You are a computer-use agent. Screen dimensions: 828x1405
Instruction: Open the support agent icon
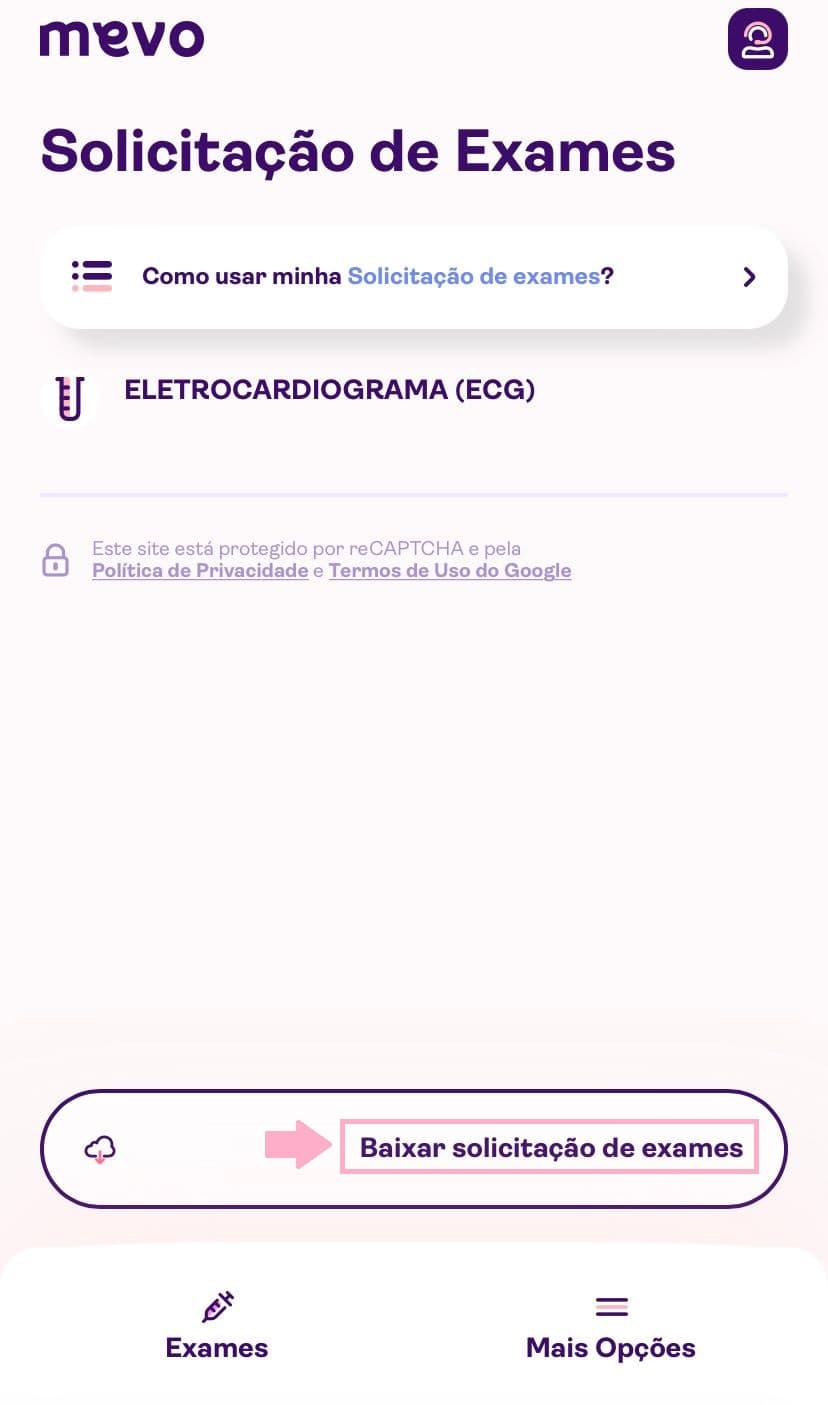pos(757,40)
